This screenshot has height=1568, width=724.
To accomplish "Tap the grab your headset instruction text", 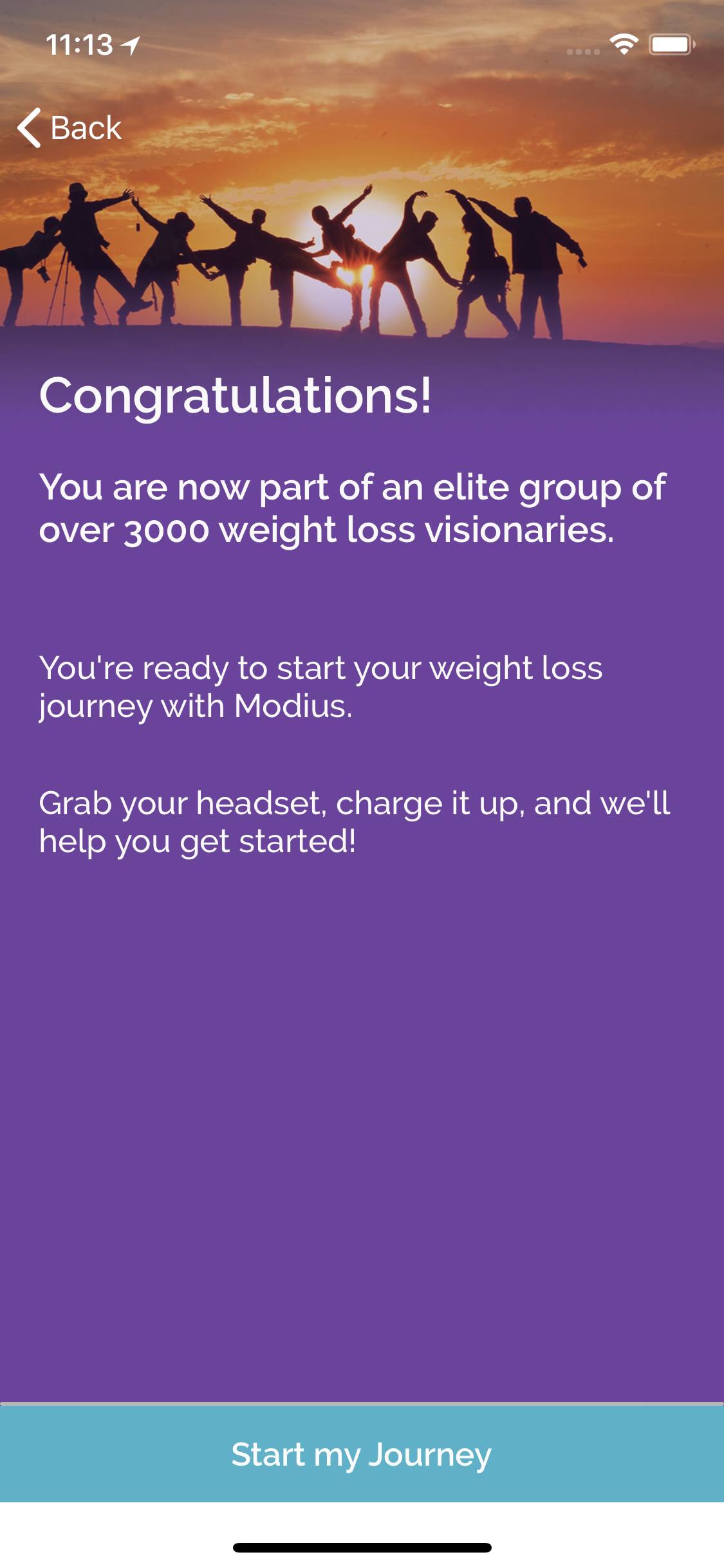I will coord(354,821).
